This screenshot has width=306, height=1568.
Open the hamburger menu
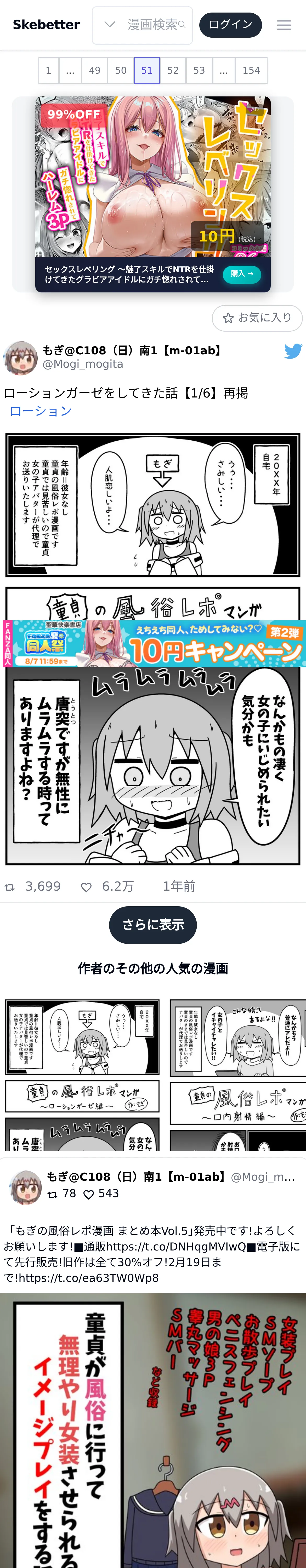tap(284, 25)
